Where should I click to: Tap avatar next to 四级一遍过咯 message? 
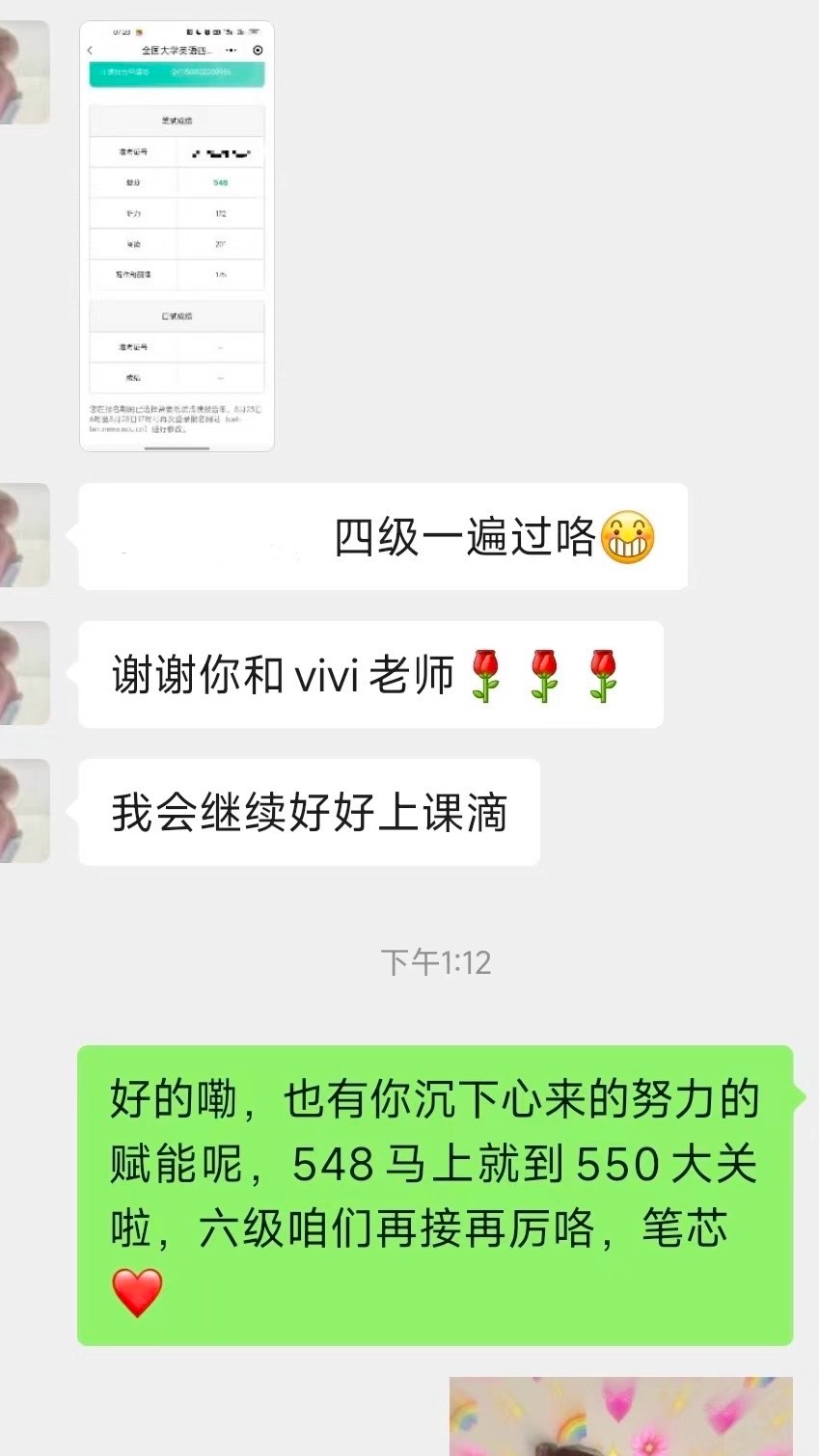pyautogui.click(x=23, y=535)
